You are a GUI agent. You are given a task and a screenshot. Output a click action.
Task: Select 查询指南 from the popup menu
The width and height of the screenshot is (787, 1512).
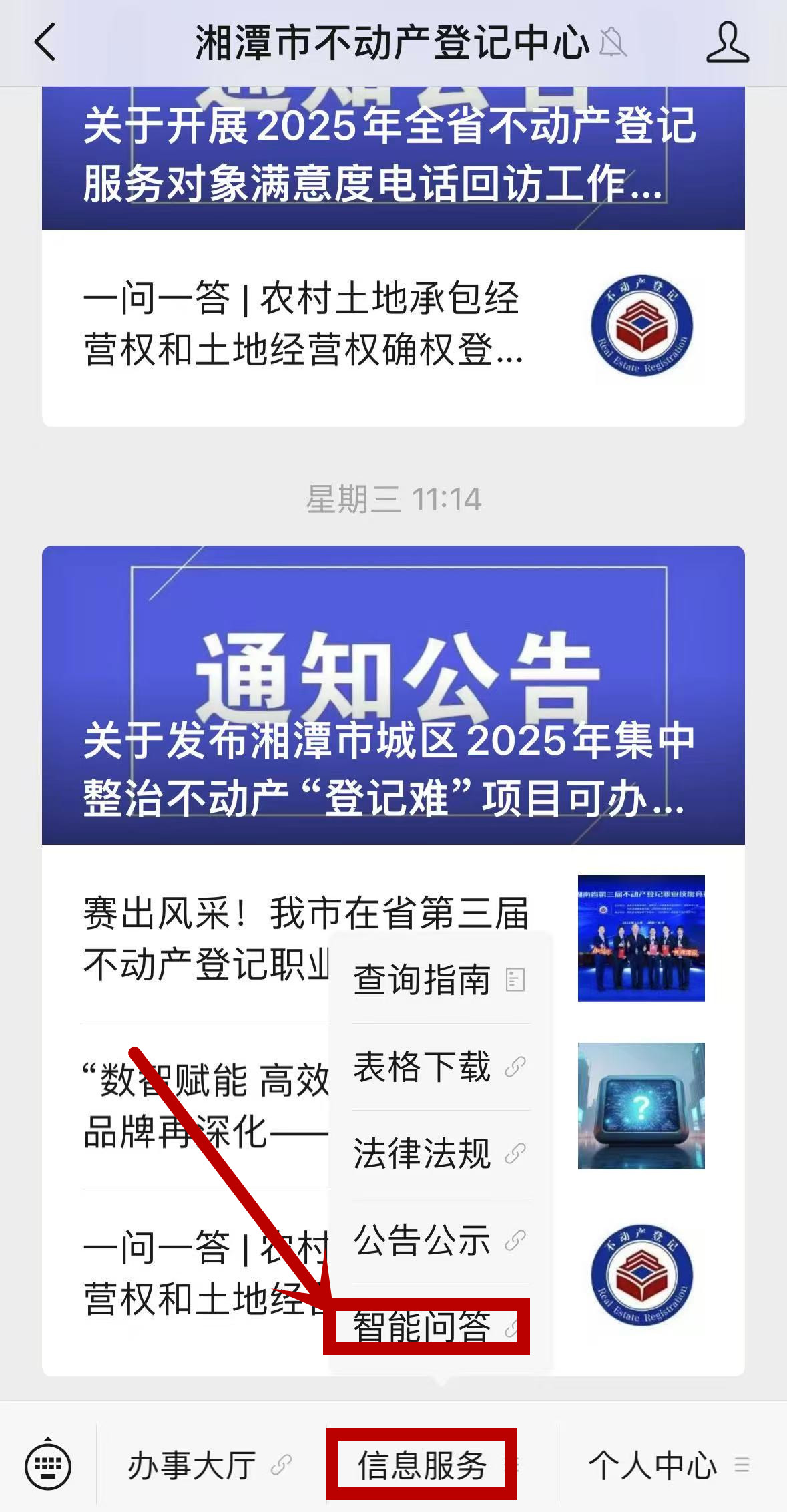pos(441,980)
